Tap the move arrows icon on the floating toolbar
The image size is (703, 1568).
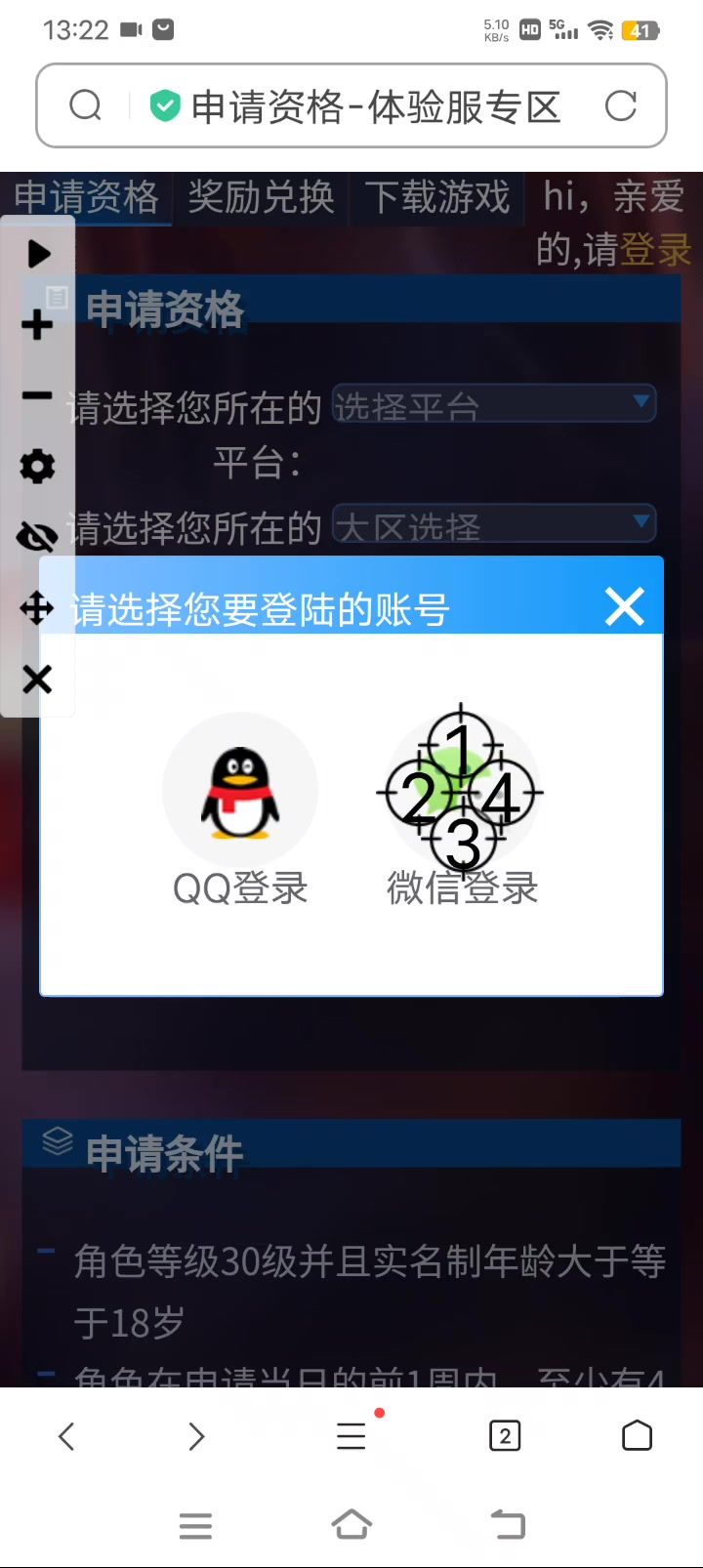point(37,608)
